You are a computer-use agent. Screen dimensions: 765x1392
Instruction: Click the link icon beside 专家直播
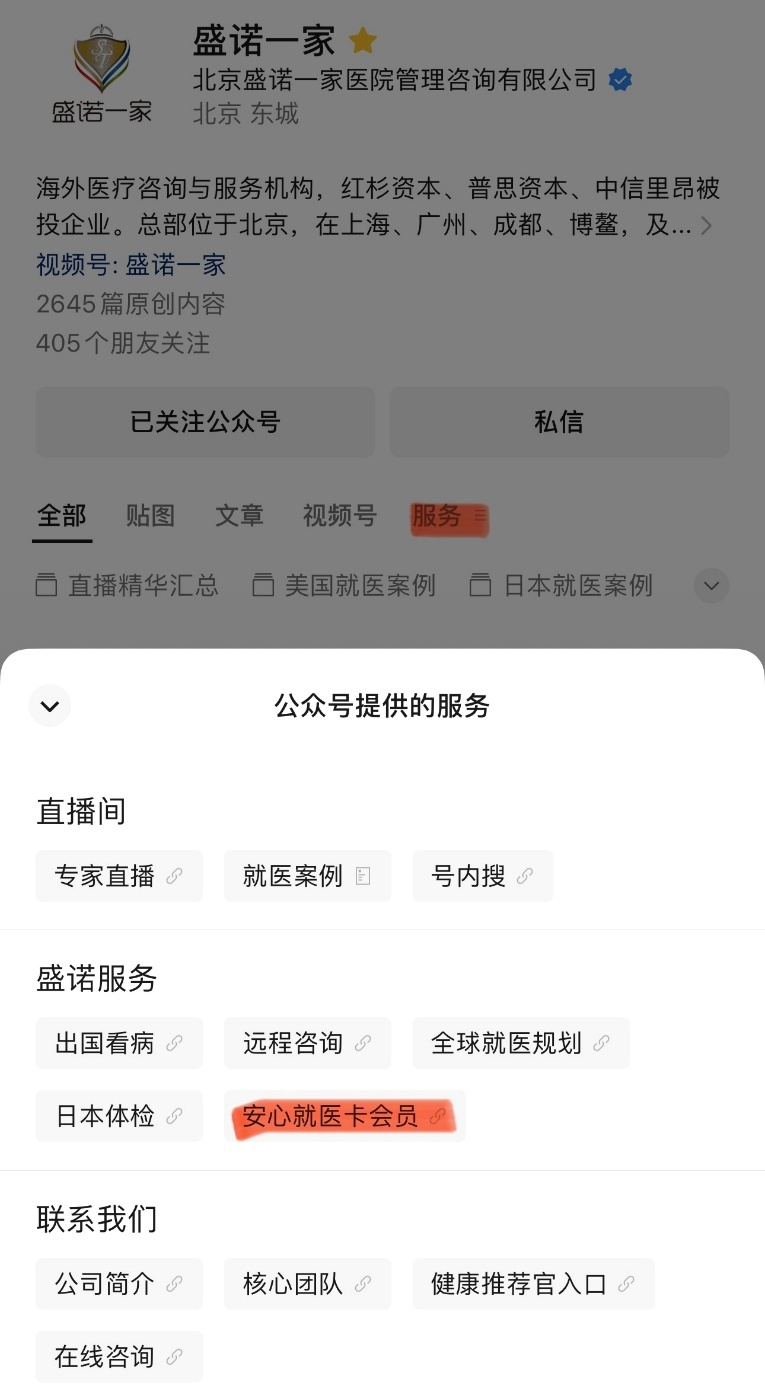[173, 875]
